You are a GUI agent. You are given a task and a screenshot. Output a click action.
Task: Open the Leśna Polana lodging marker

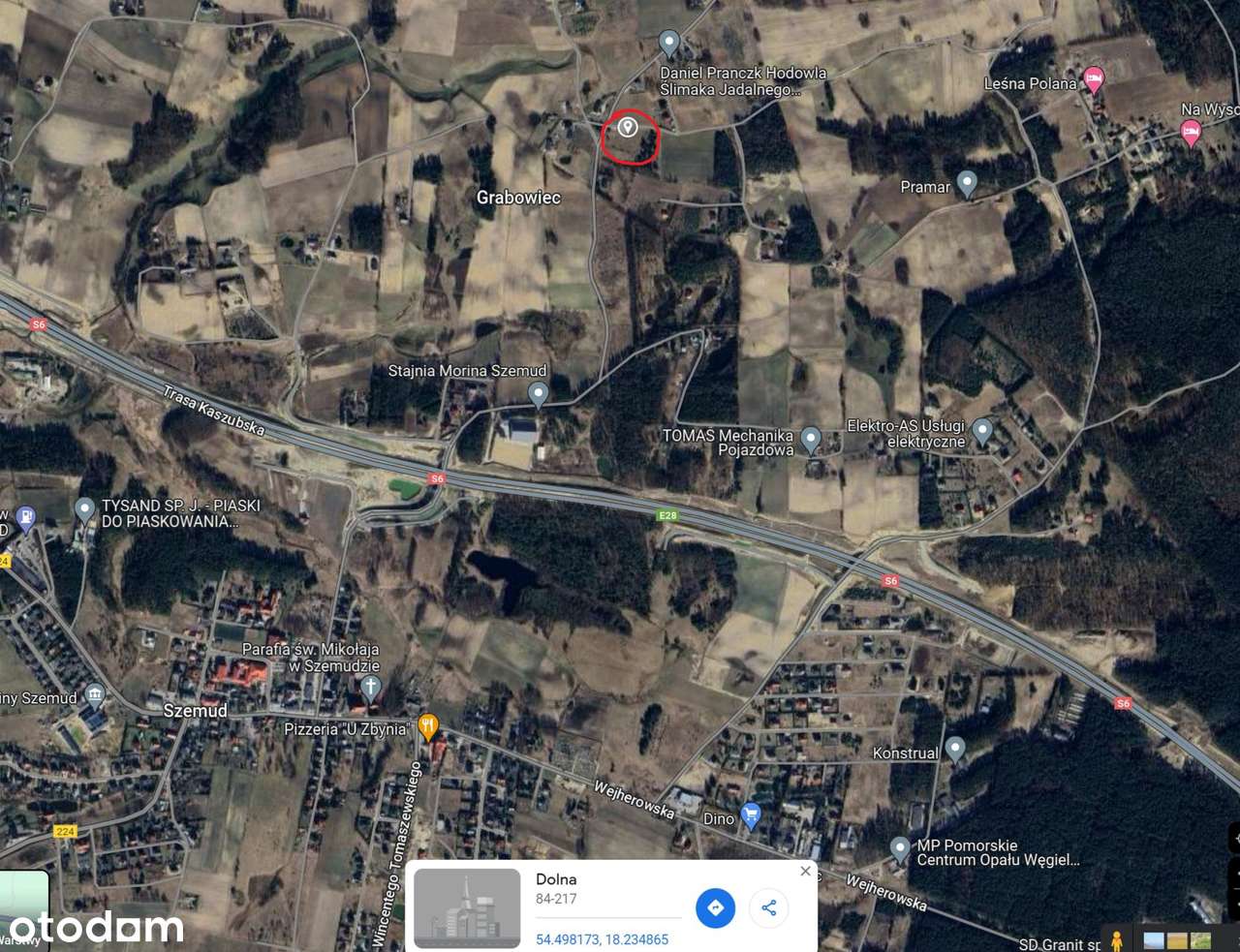(x=1094, y=80)
